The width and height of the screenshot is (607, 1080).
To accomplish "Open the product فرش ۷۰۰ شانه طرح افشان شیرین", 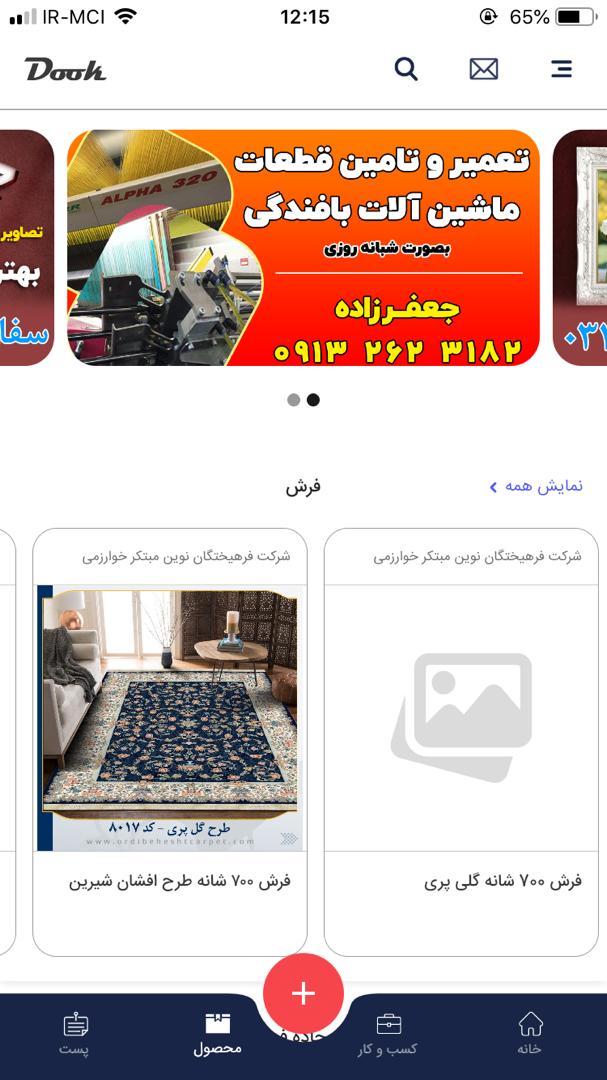I will pos(170,742).
